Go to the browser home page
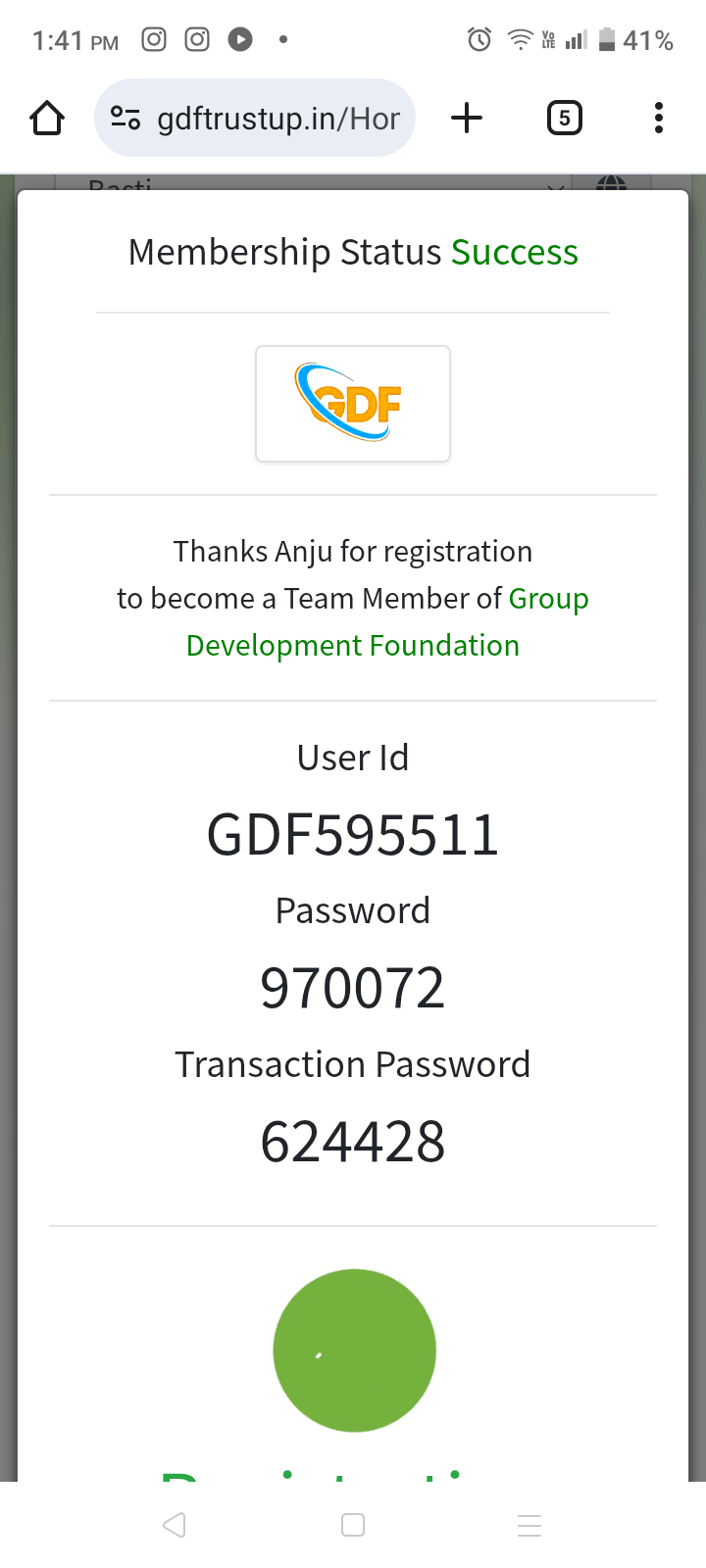Viewport: 706px width, 1568px height. 47,119
